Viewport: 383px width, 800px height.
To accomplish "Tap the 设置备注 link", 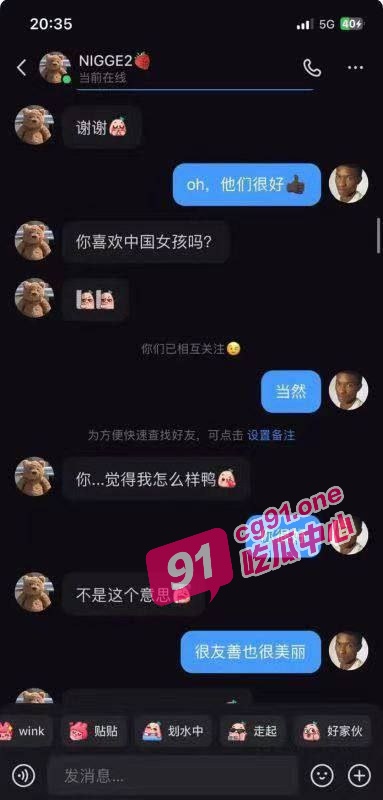I will click(x=271, y=435).
